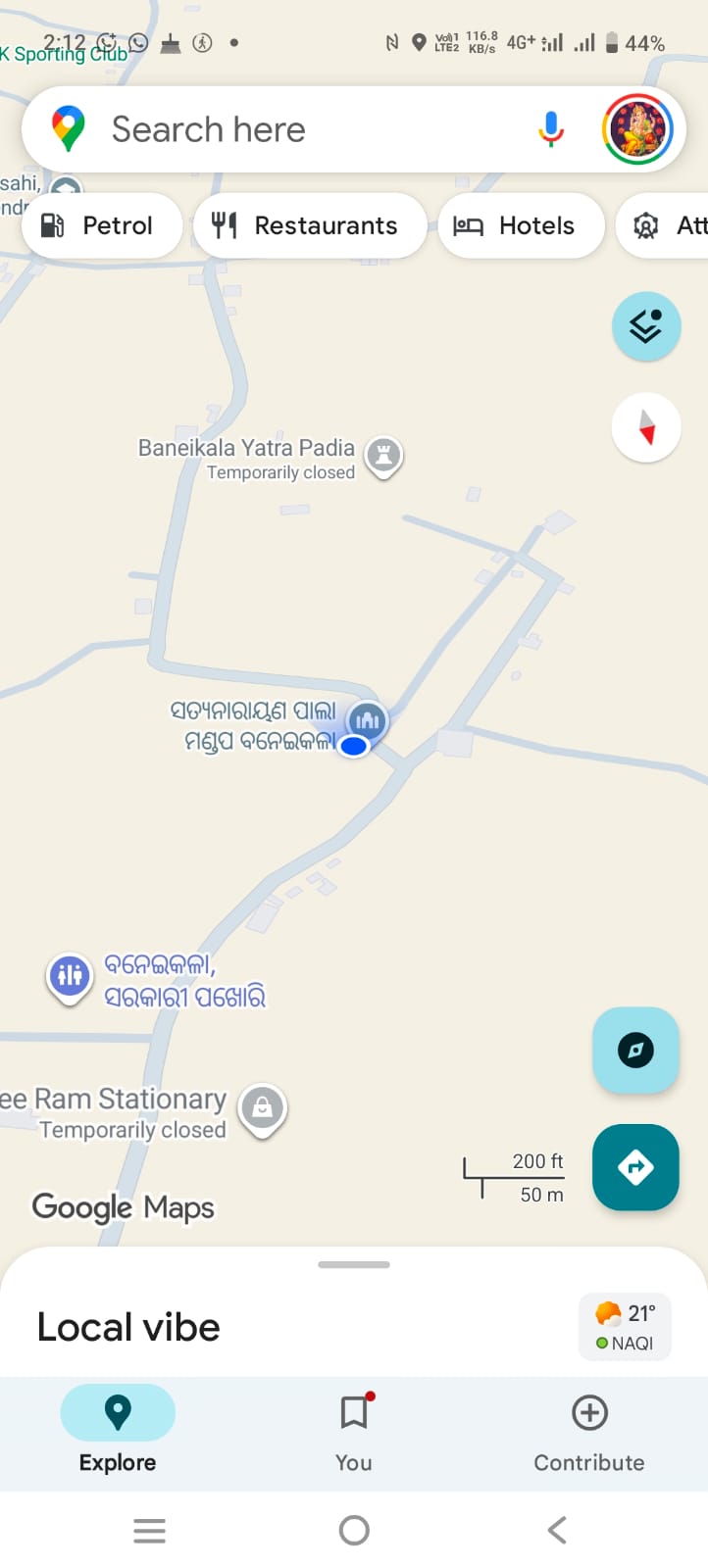The height and width of the screenshot is (1568, 708).
Task: Select the Restaurants chip
Action: click(x=309, y=225)
